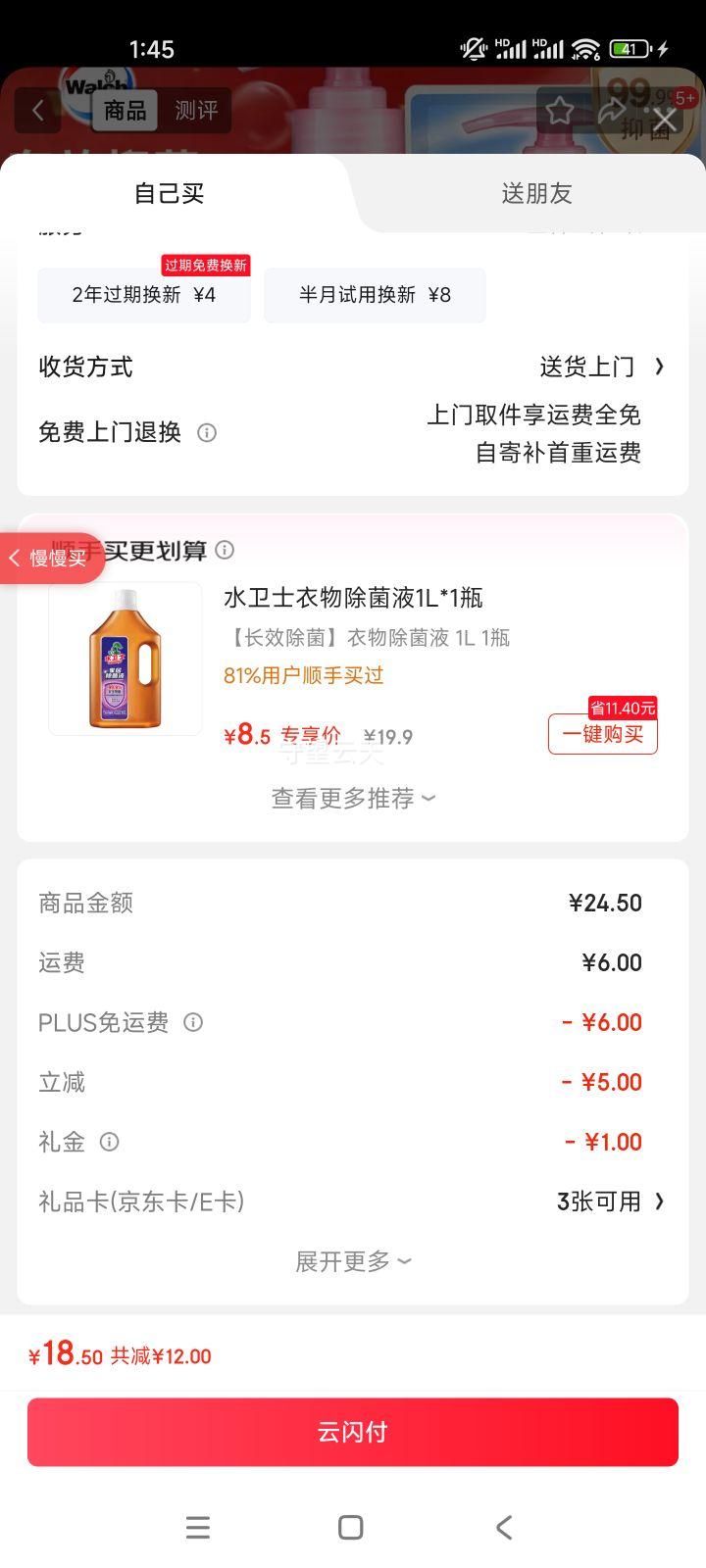Select the 半月试用换新 ¥8 option
The image size is (706, 1568).
(x=375, y=294)
